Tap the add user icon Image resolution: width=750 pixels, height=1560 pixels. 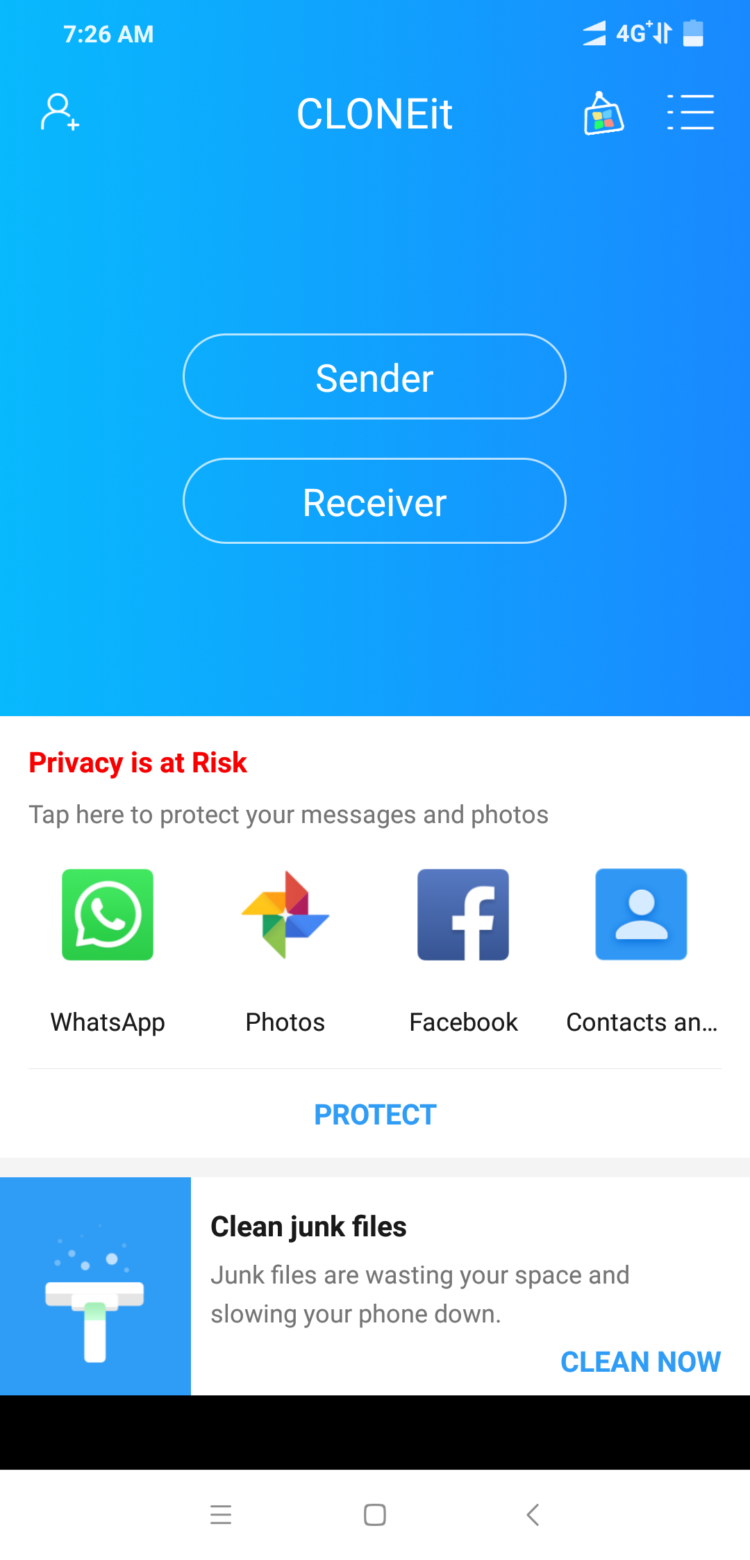59,112
